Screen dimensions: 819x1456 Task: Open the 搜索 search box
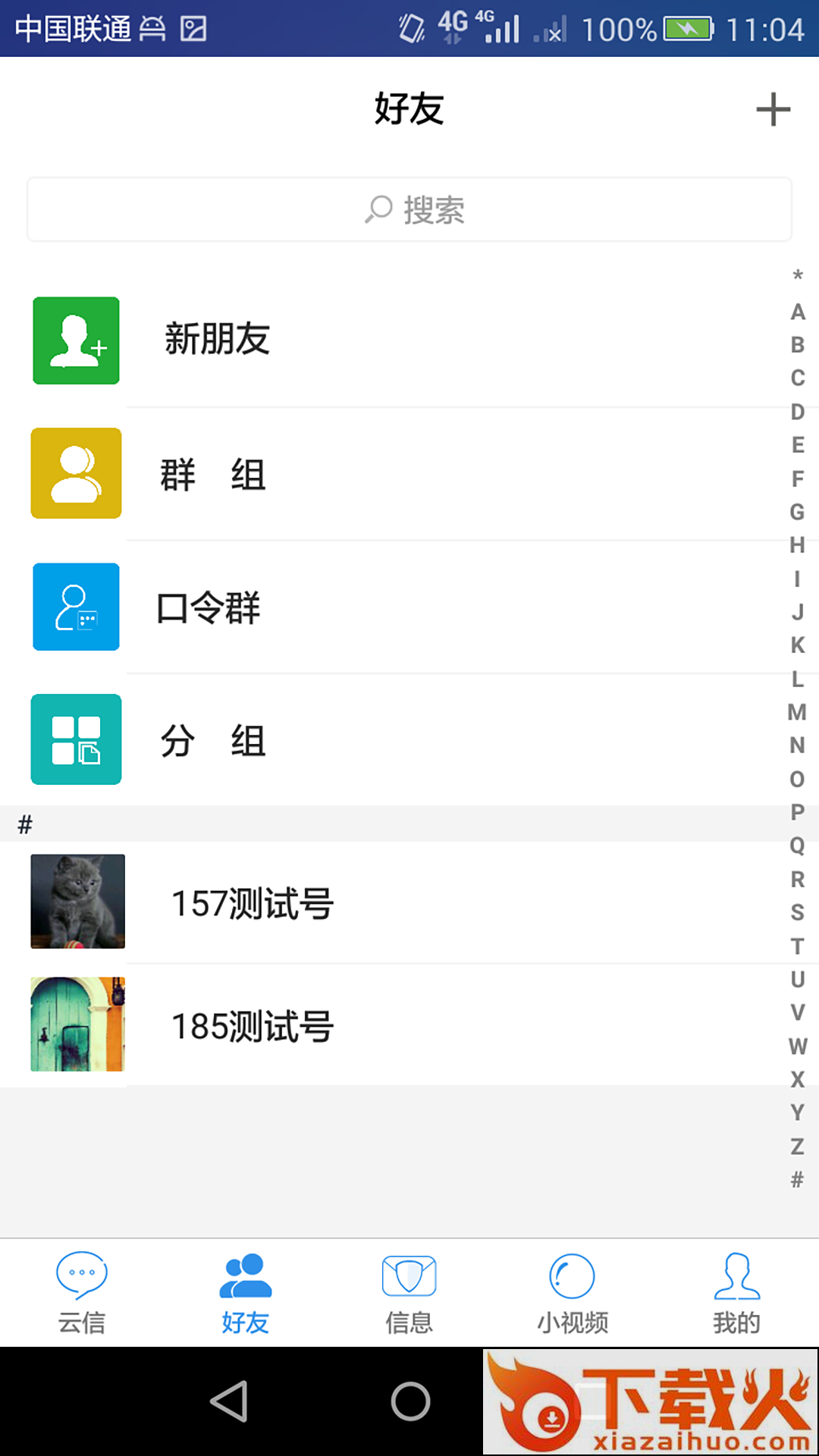[x=409, y=210]
